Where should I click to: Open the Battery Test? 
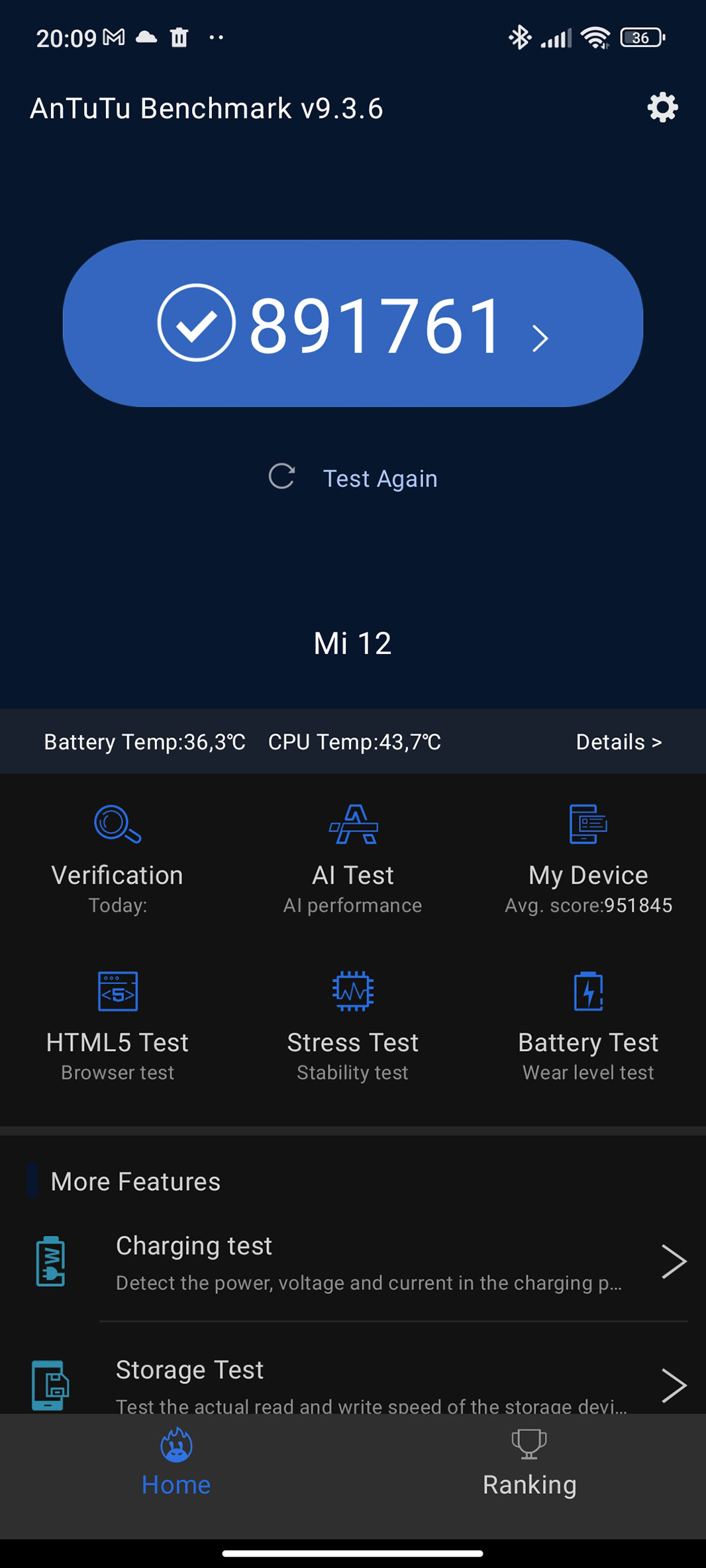tap(588, 1026)
